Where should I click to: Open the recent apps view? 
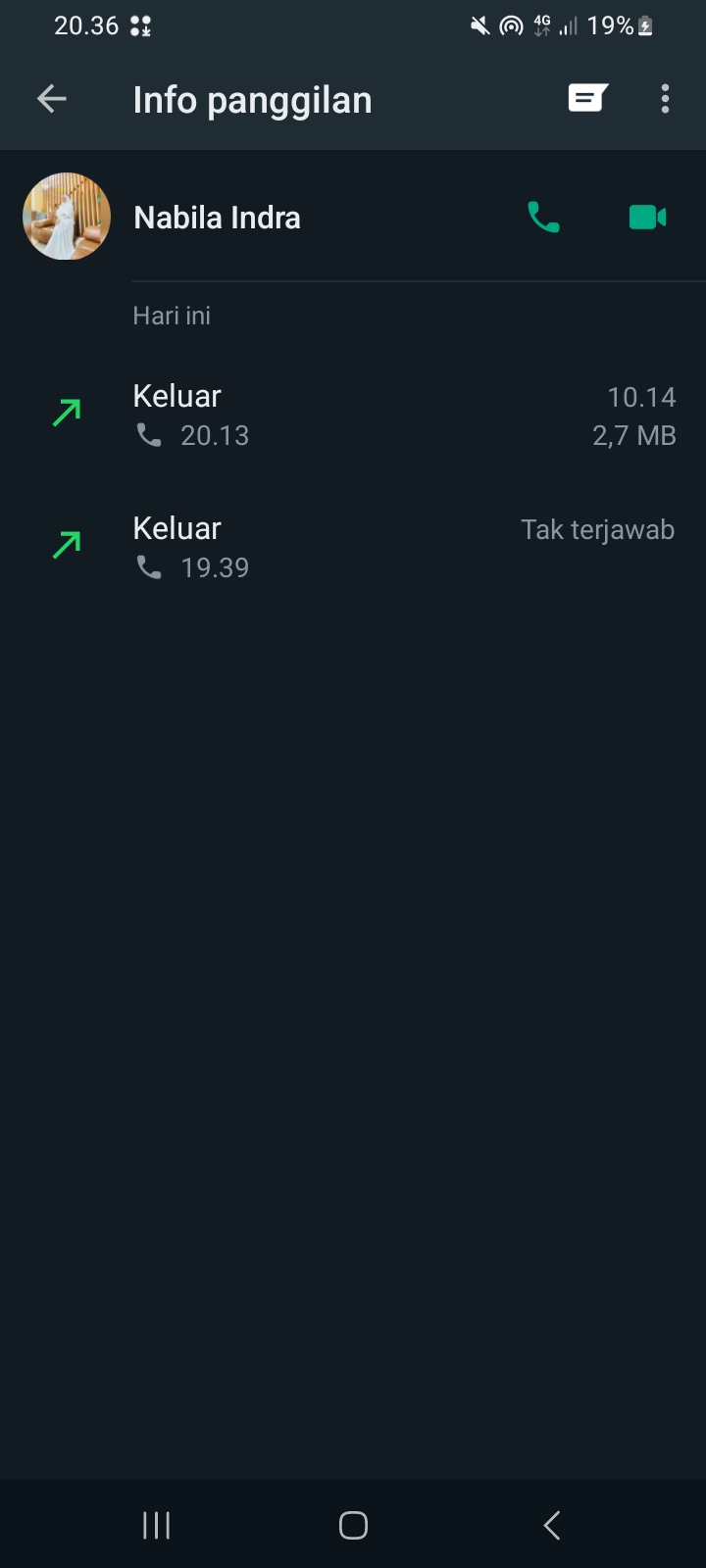point(157,1525)
